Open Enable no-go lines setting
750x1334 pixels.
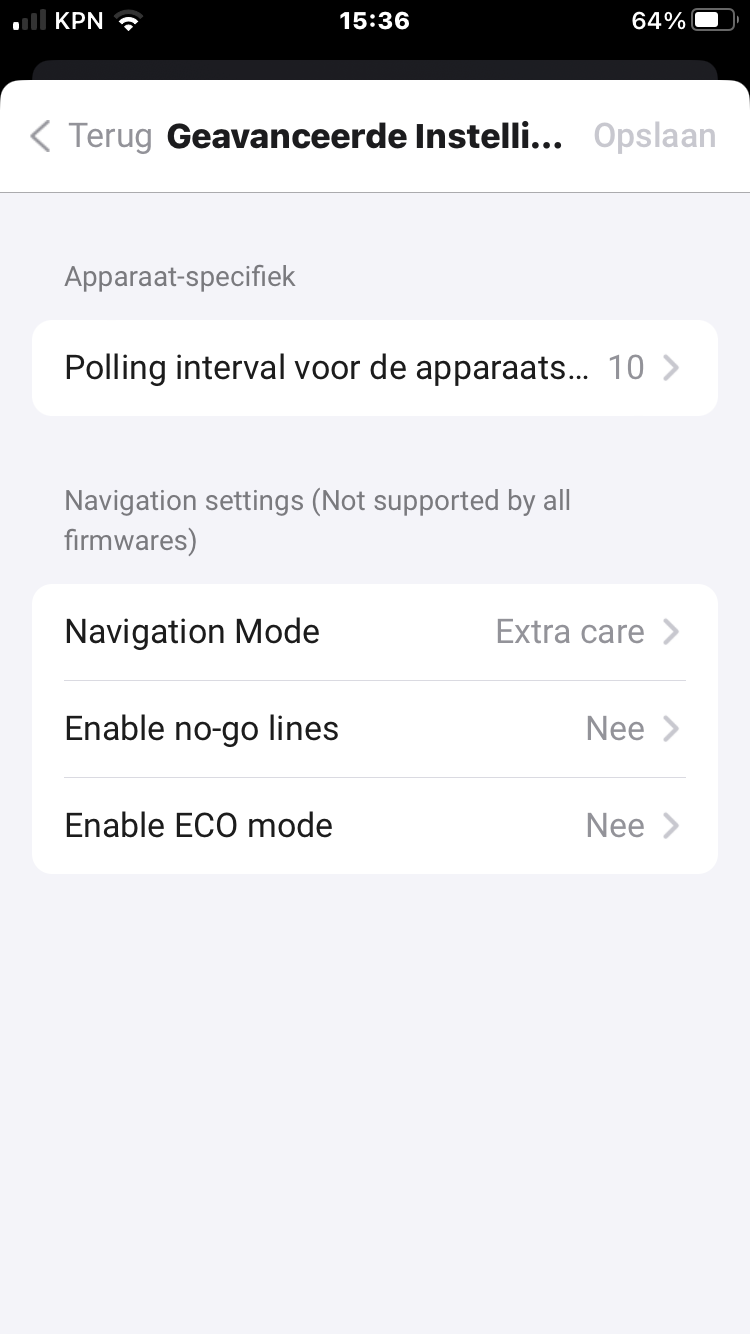374,729
